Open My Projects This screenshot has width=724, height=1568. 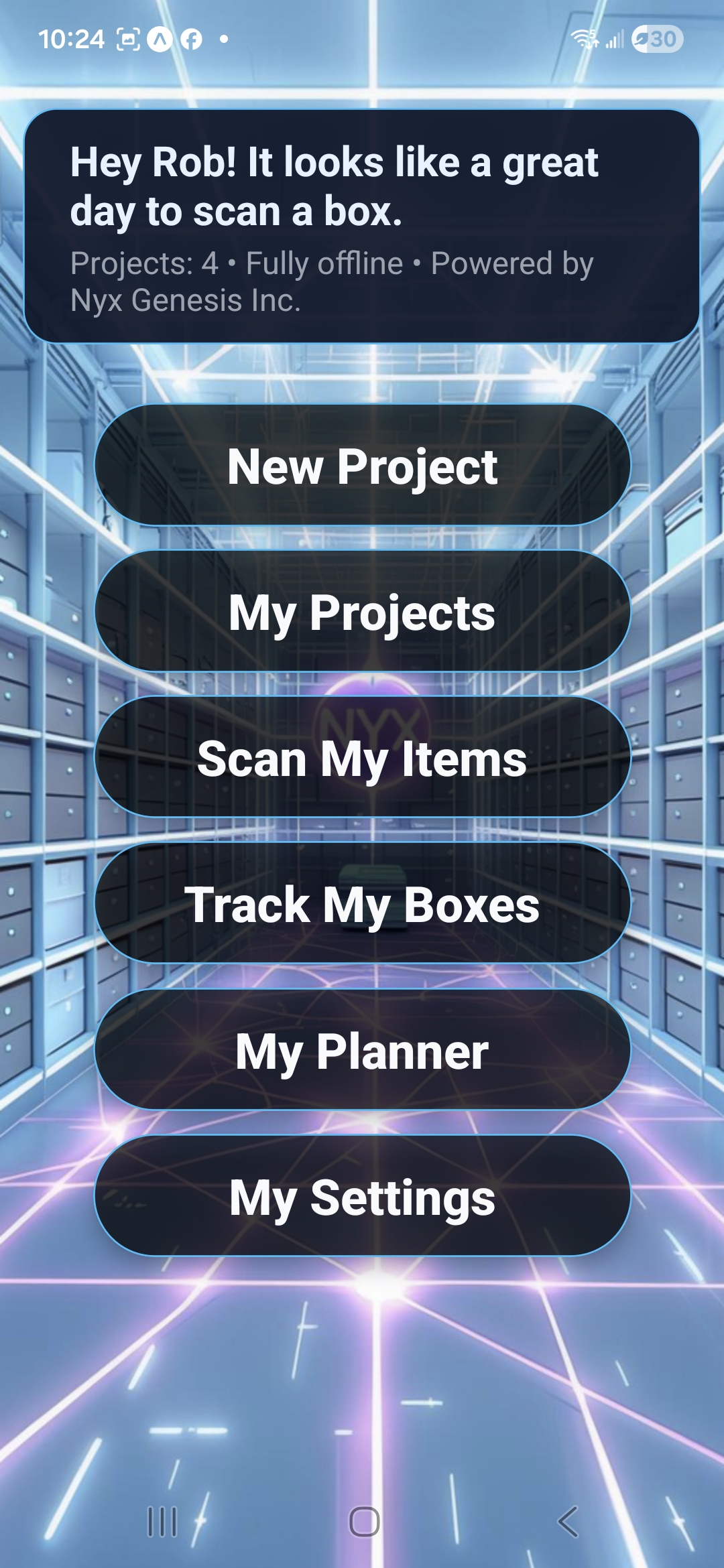tap(362, 611)
